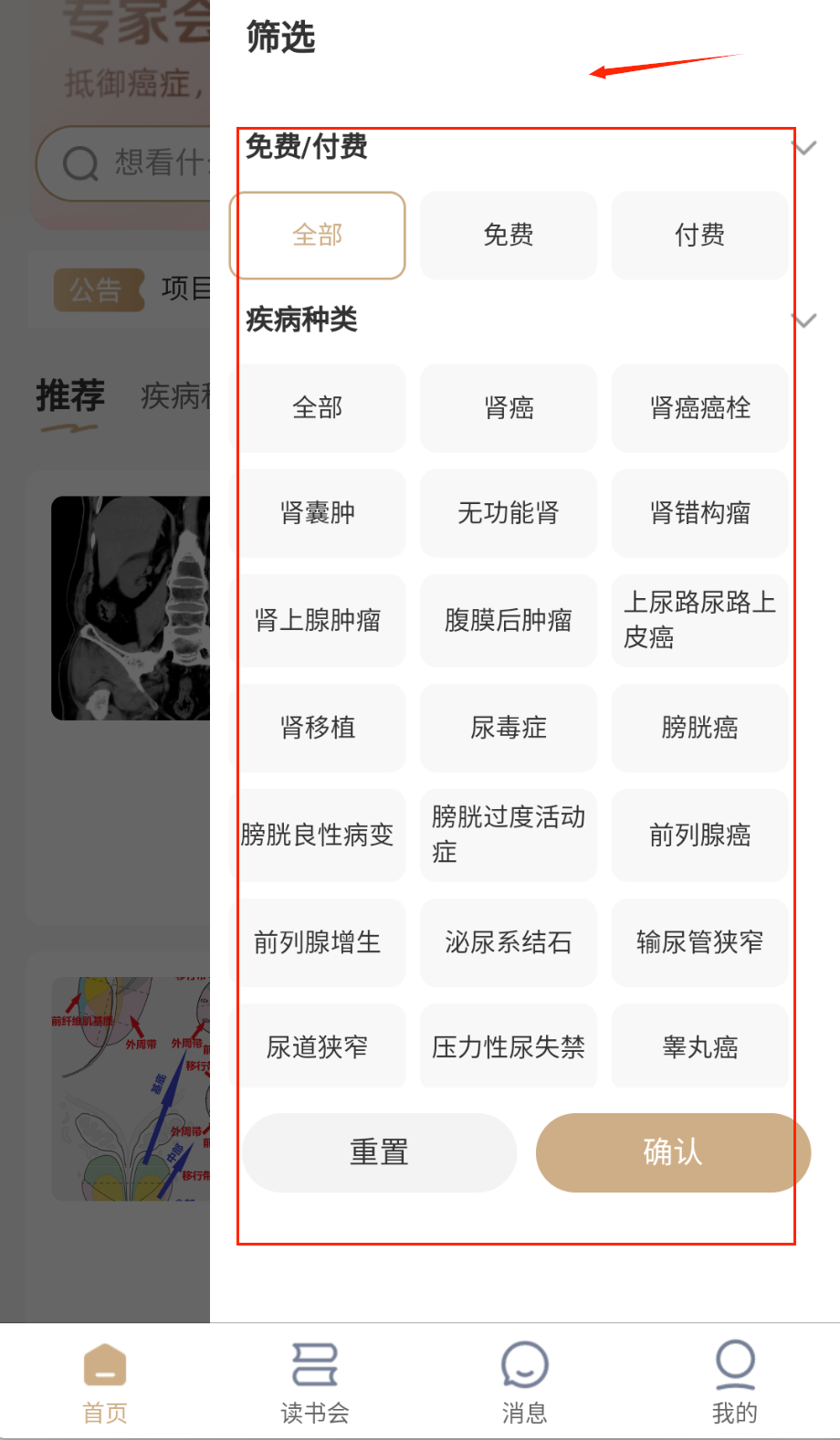Image resolution: width=840 pixels, height=1440 pixels.
Task: Select 尿毒症 category
Action: pyautogui.click(x=508, y=728)
